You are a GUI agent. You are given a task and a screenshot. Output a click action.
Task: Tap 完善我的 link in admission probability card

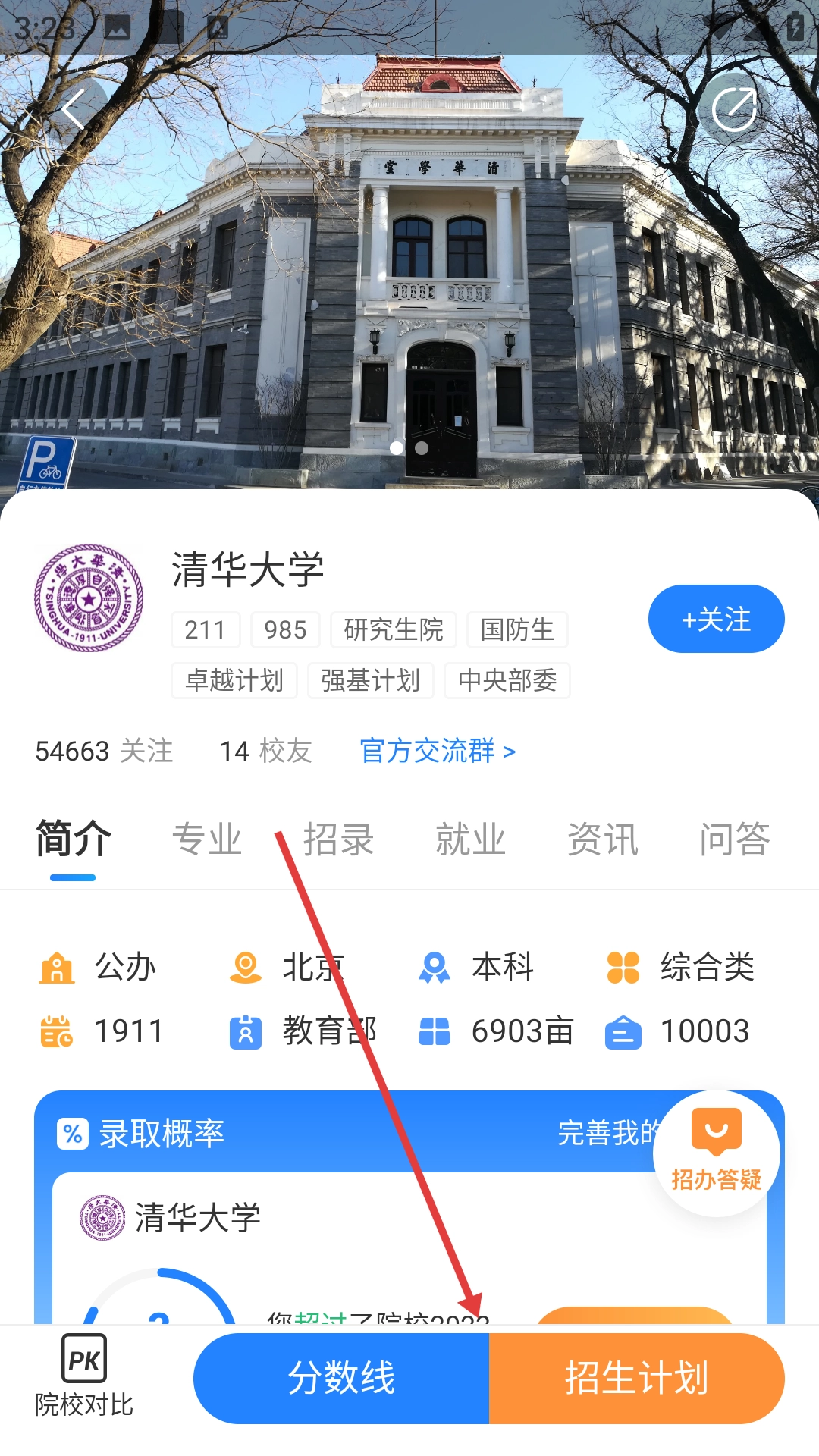tap(607, 1133)
